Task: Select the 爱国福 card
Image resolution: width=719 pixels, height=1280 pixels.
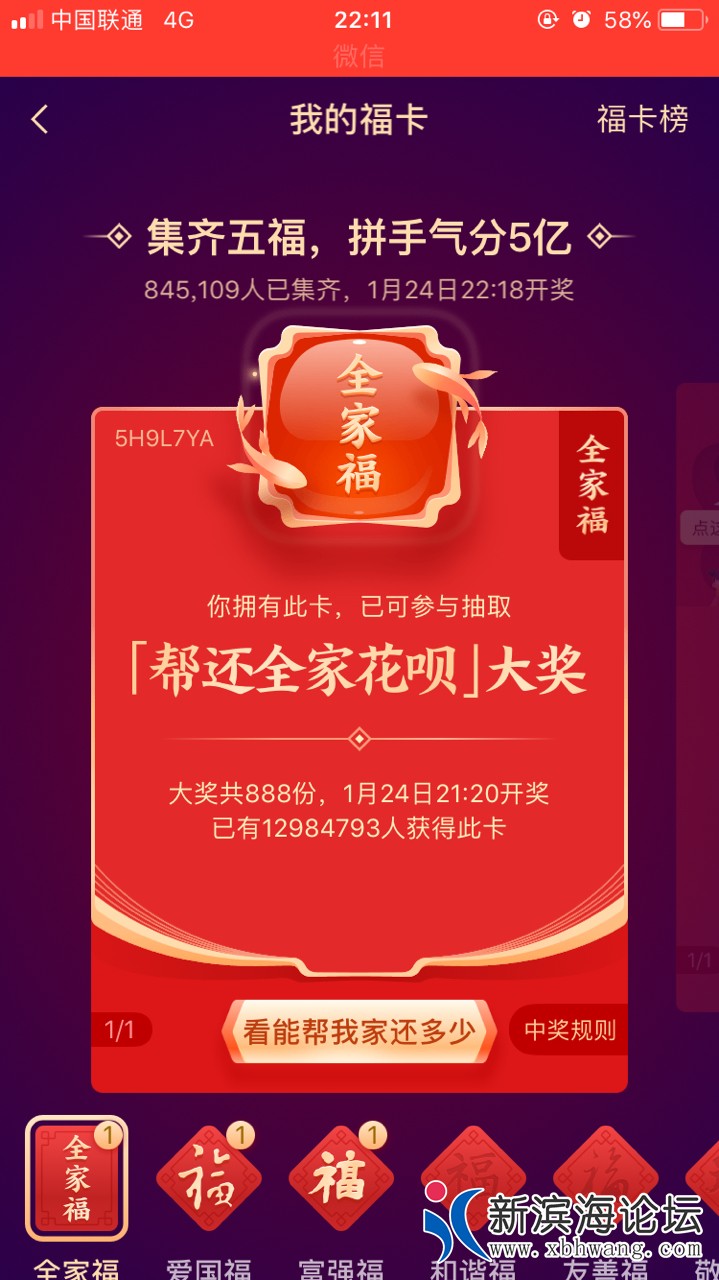Action: click(x=208, y=1178)
